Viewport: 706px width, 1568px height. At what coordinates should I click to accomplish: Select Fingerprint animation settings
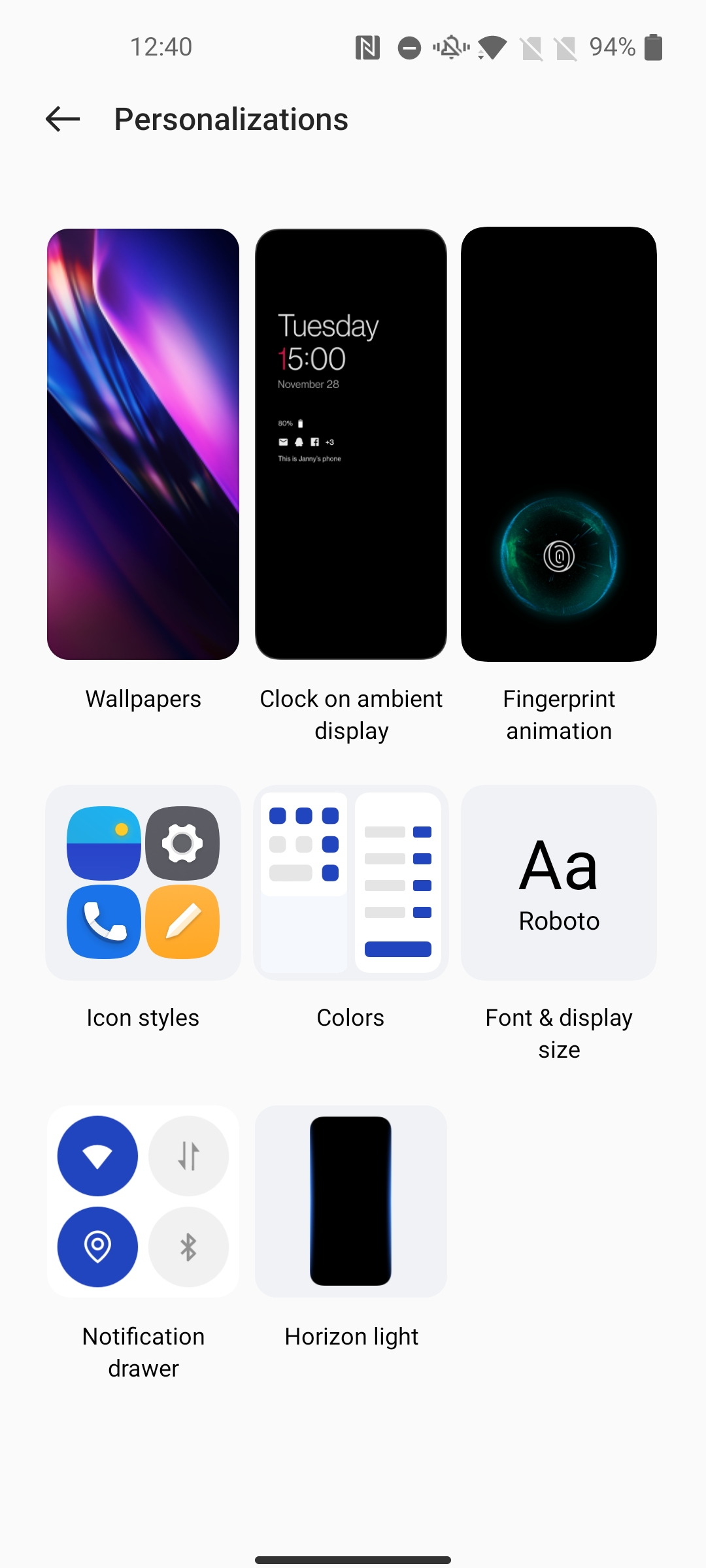(x=559, y=444)
